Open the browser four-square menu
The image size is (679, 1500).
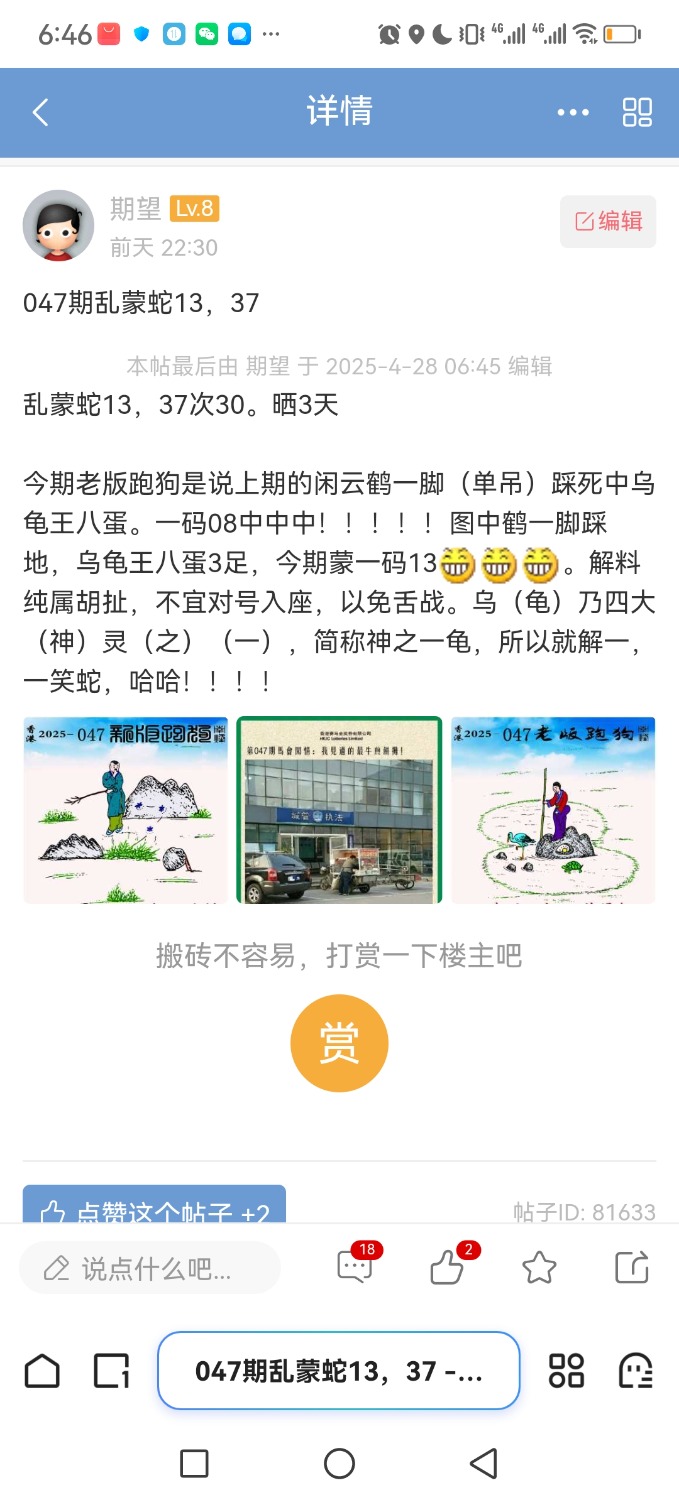coord(566,1370)
